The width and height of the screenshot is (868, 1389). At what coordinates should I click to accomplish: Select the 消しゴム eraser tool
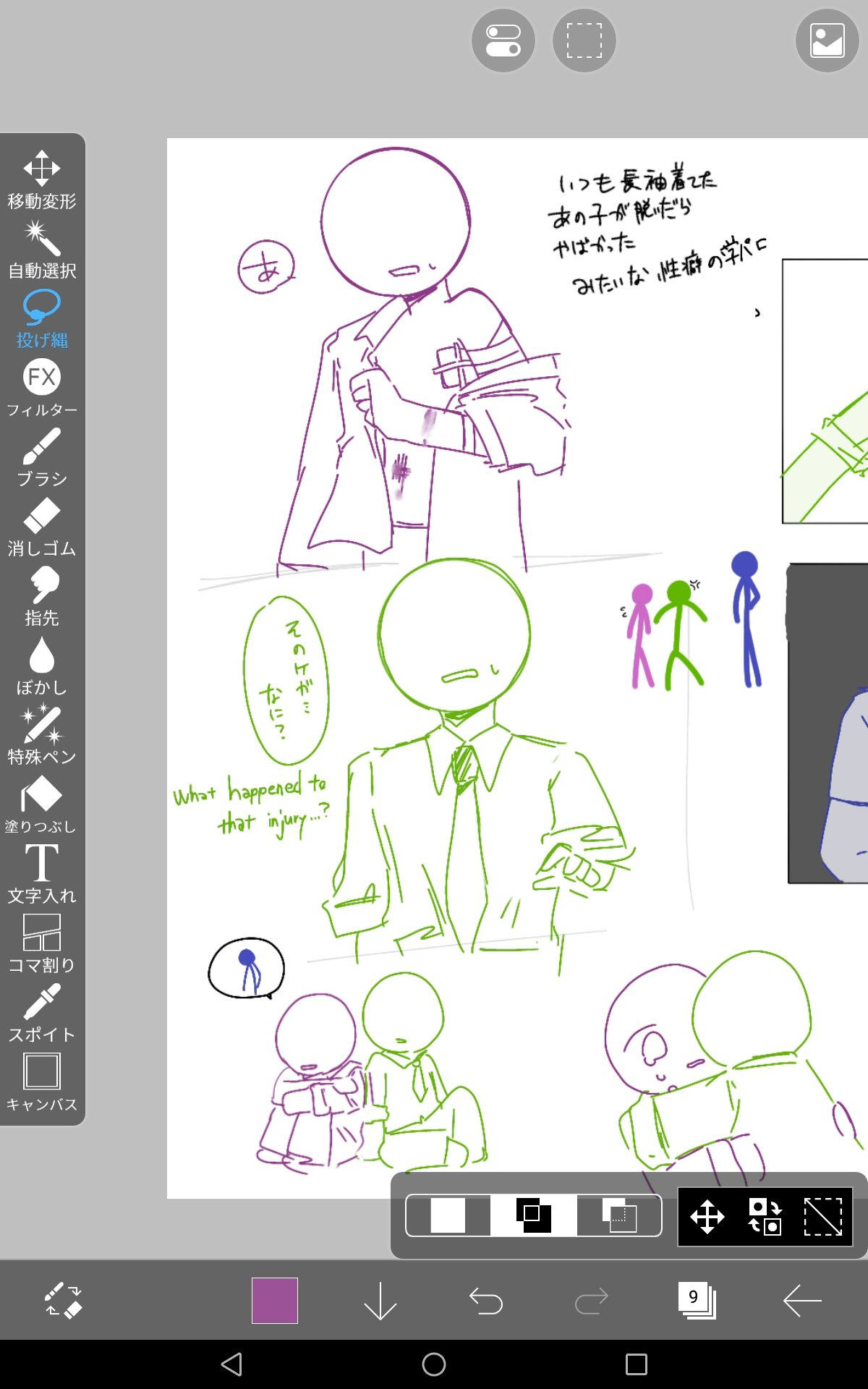[x=42, y=527]
